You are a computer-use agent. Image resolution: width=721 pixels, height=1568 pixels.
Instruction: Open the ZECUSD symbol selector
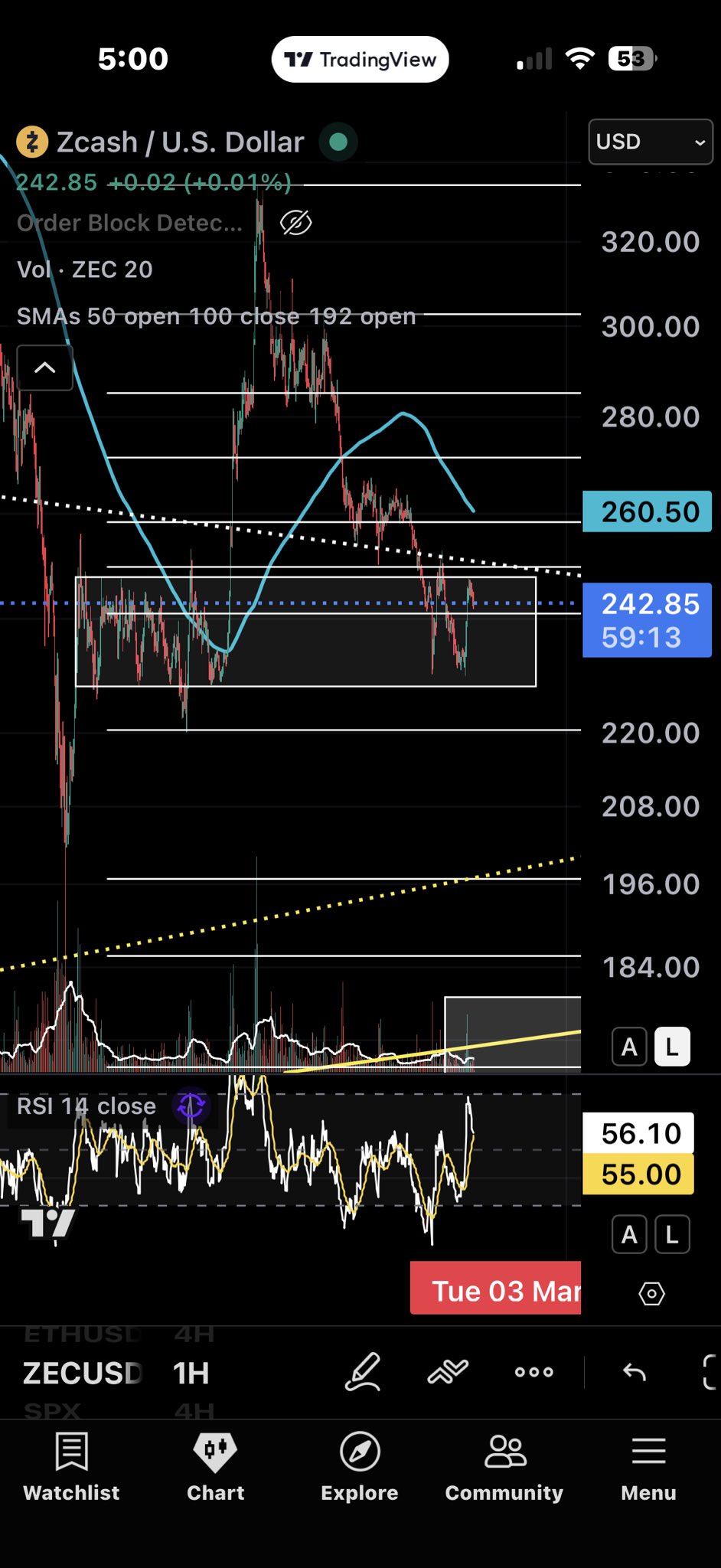(x=83, y=1373)
